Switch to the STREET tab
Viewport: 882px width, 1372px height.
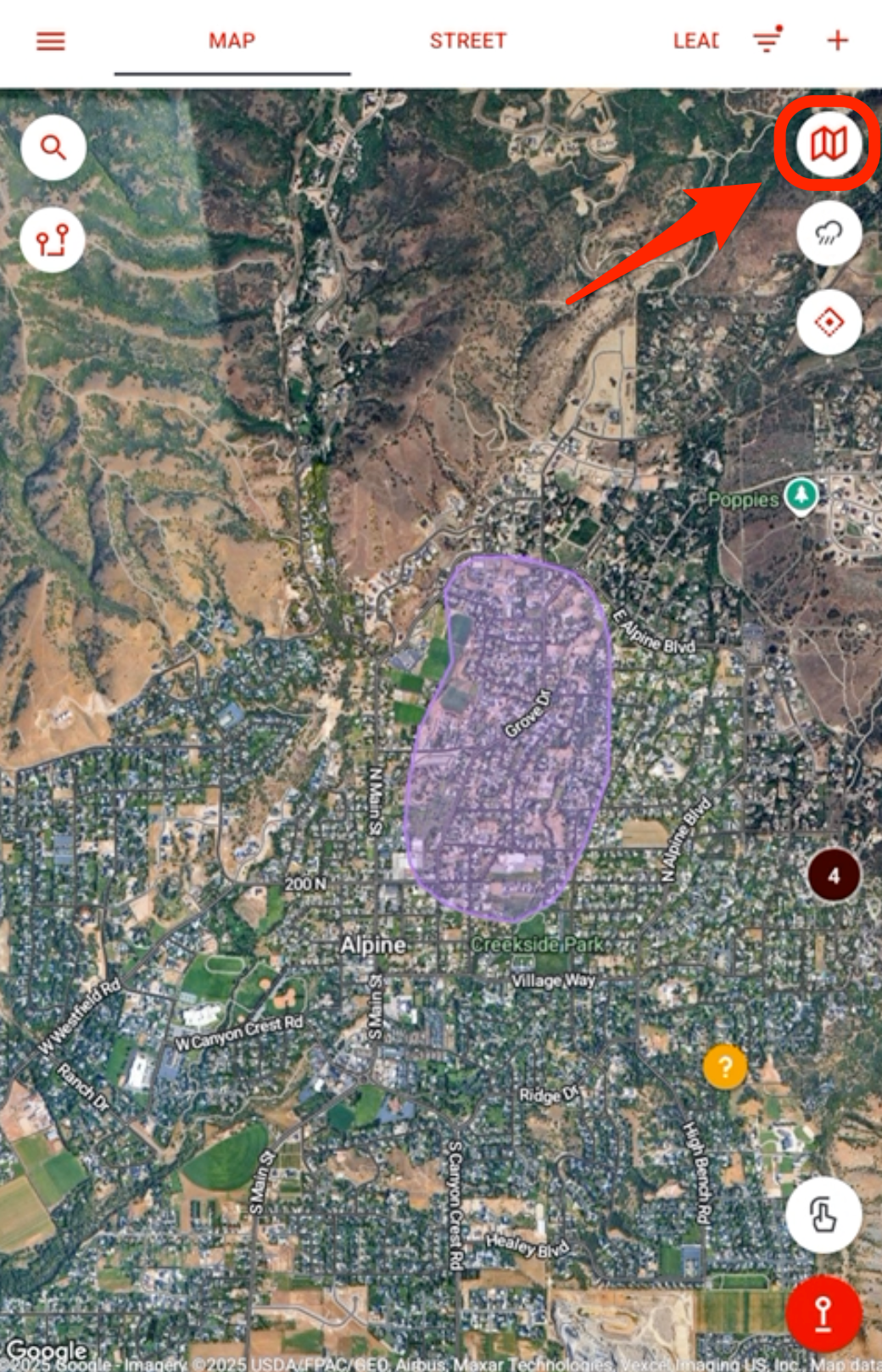click(467, 41)
